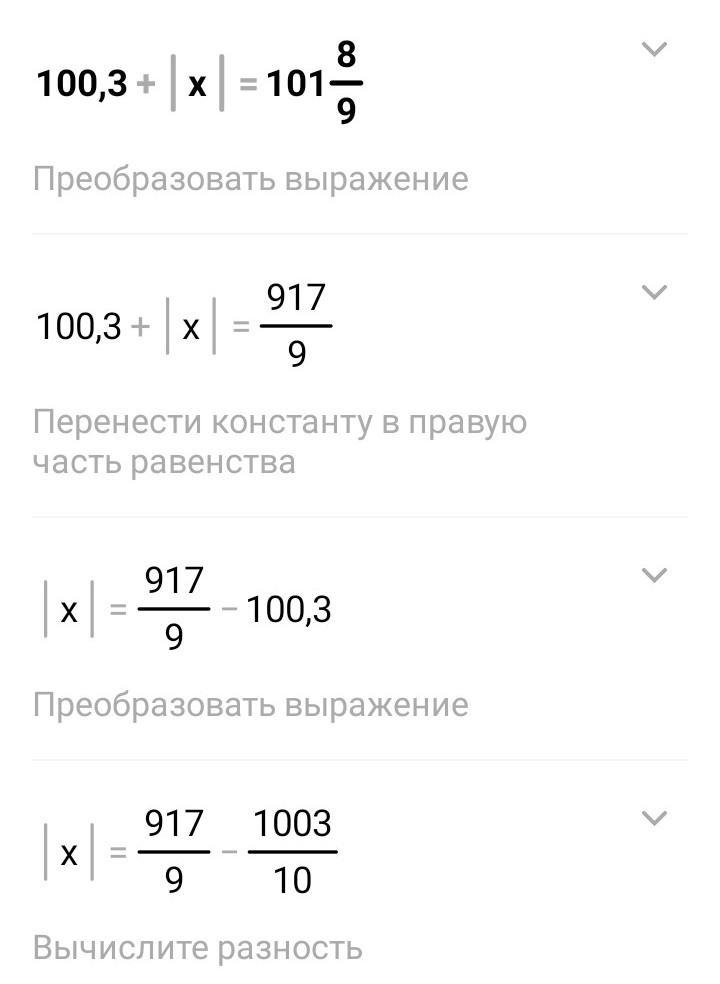Expand the step 100,3 + |x| = 917/9
The height and width of the screenshot is (984, 720).
(x=653, y=292)
